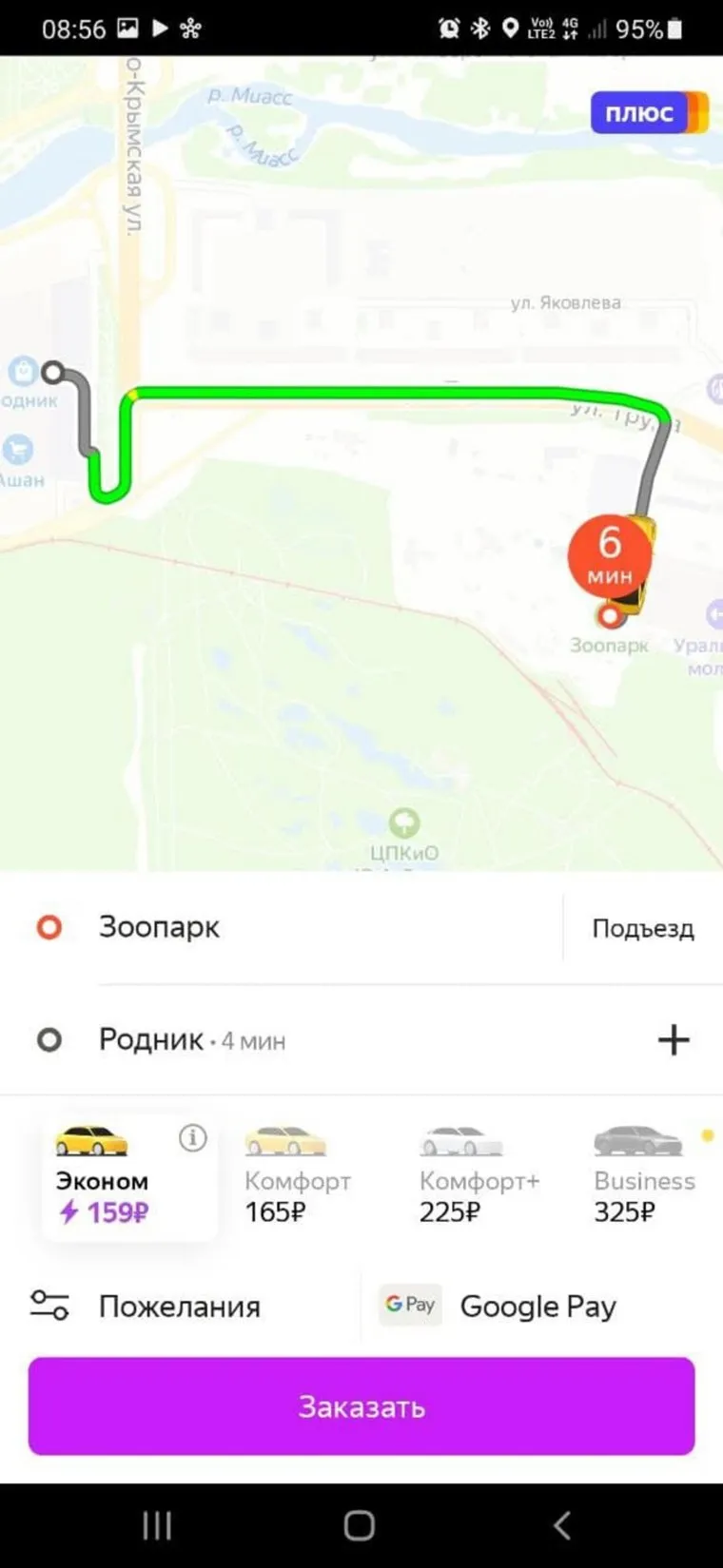Order the taxi with Заказать

pos(361,1406)
